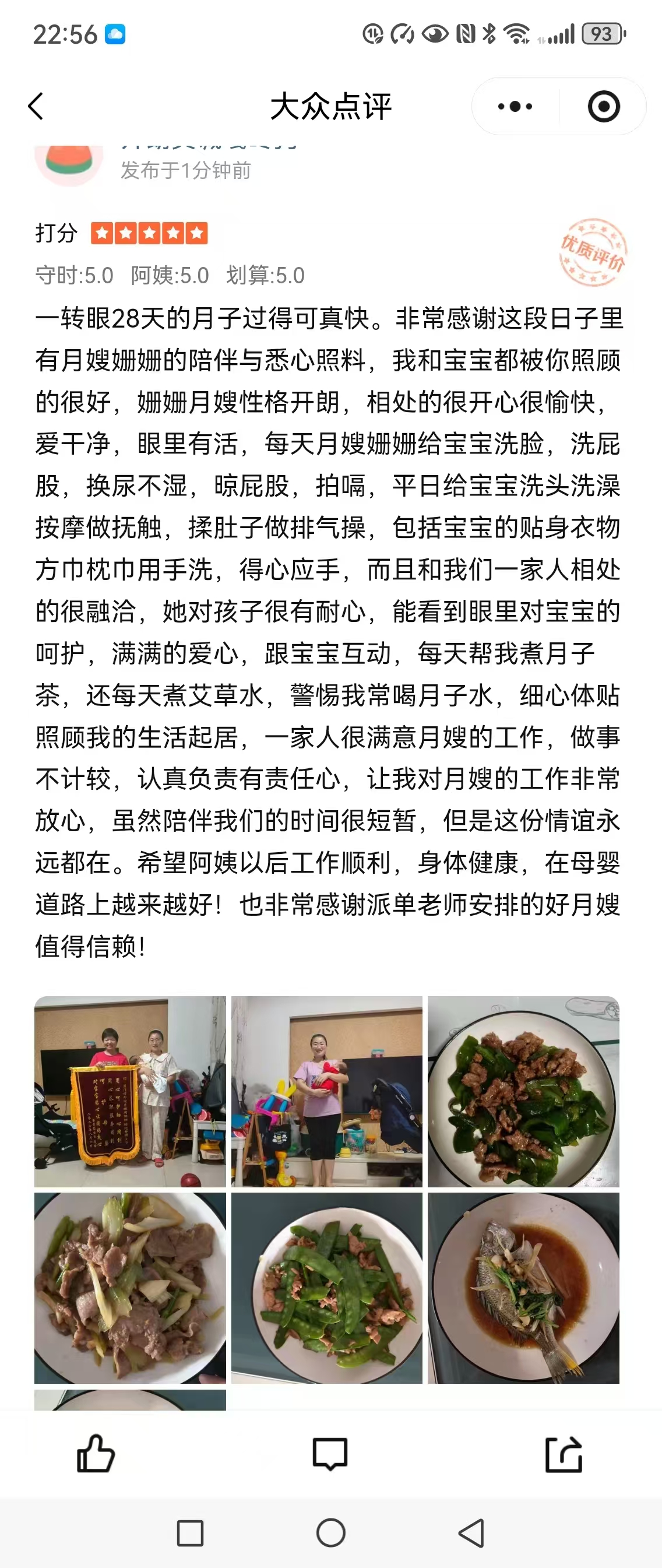
Task: Open the mini program three-dot menu
Action: 515,107
